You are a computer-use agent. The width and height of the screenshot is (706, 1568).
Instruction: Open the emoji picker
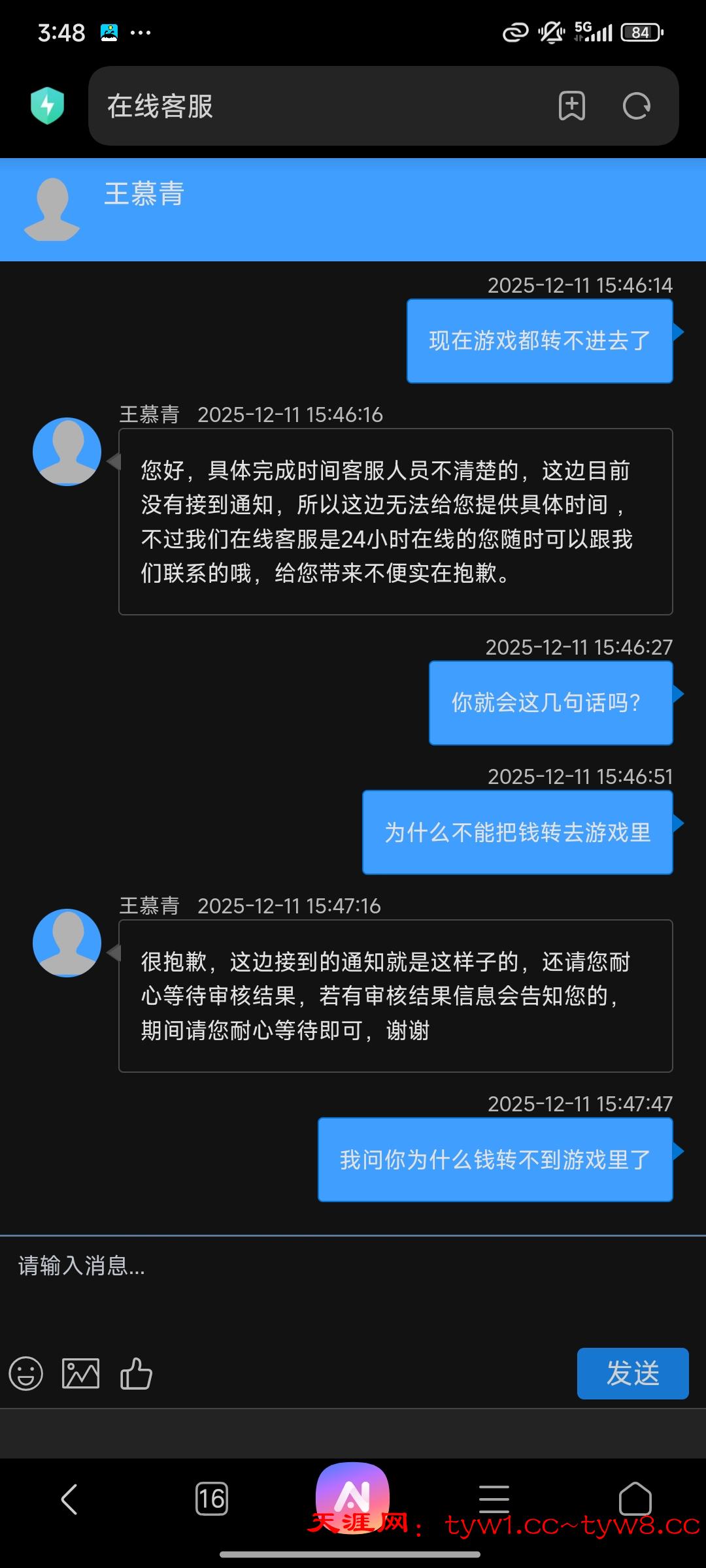point(26,1373)
